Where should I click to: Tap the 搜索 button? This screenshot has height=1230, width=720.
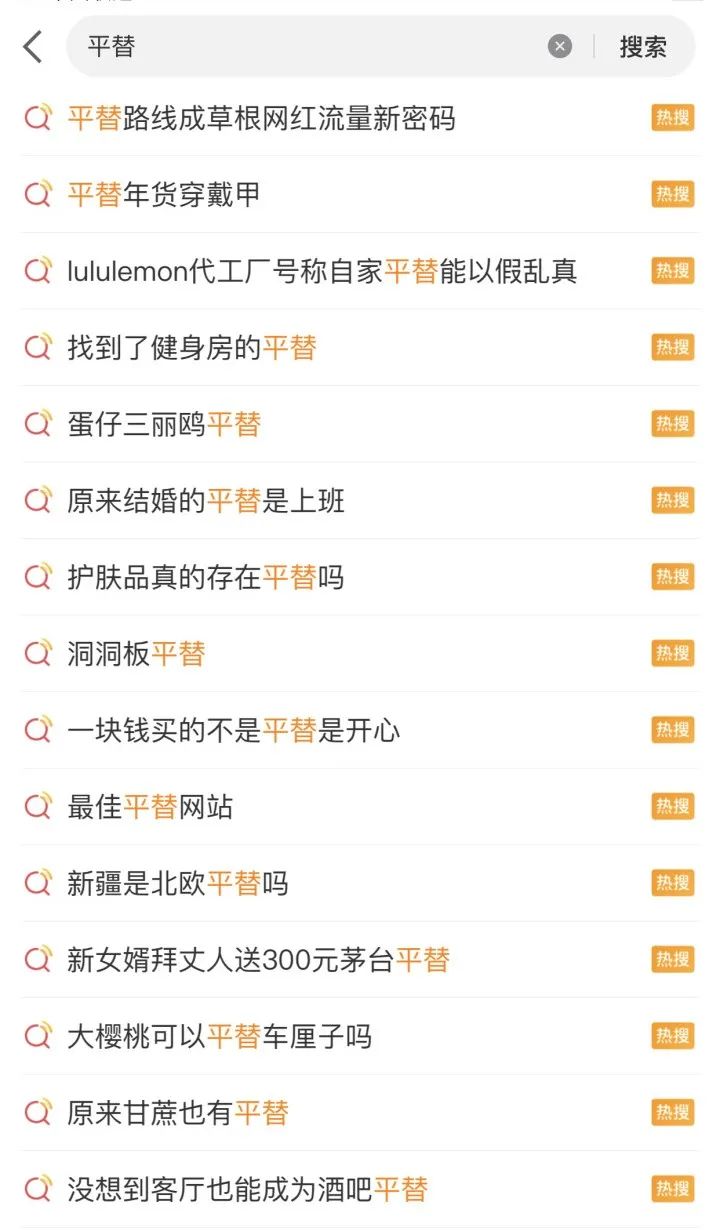coord(643,46)
